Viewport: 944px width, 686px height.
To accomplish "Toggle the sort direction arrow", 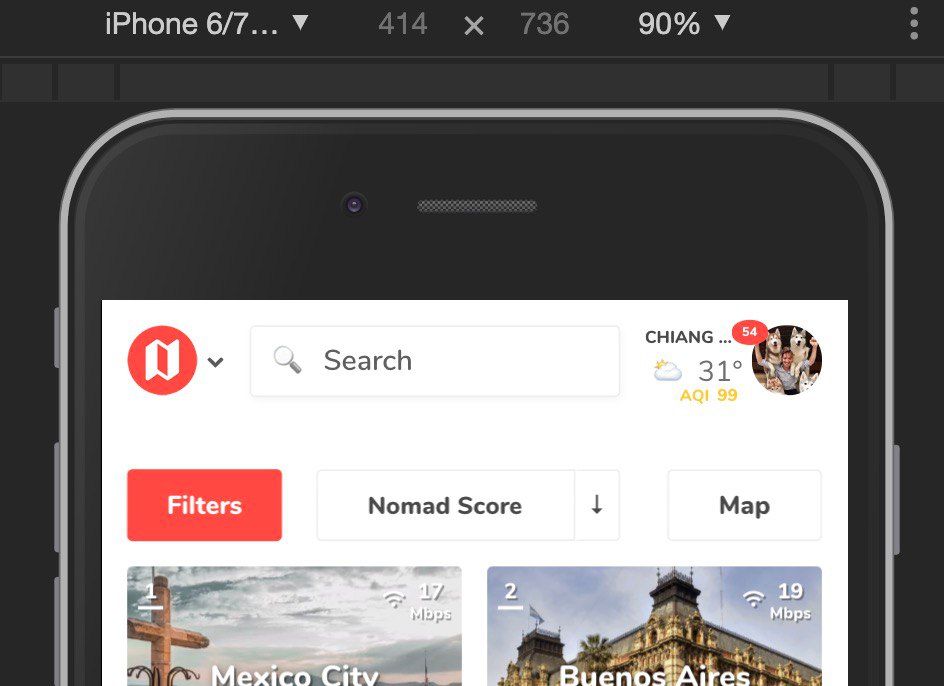I will click(x=597, y=506).
